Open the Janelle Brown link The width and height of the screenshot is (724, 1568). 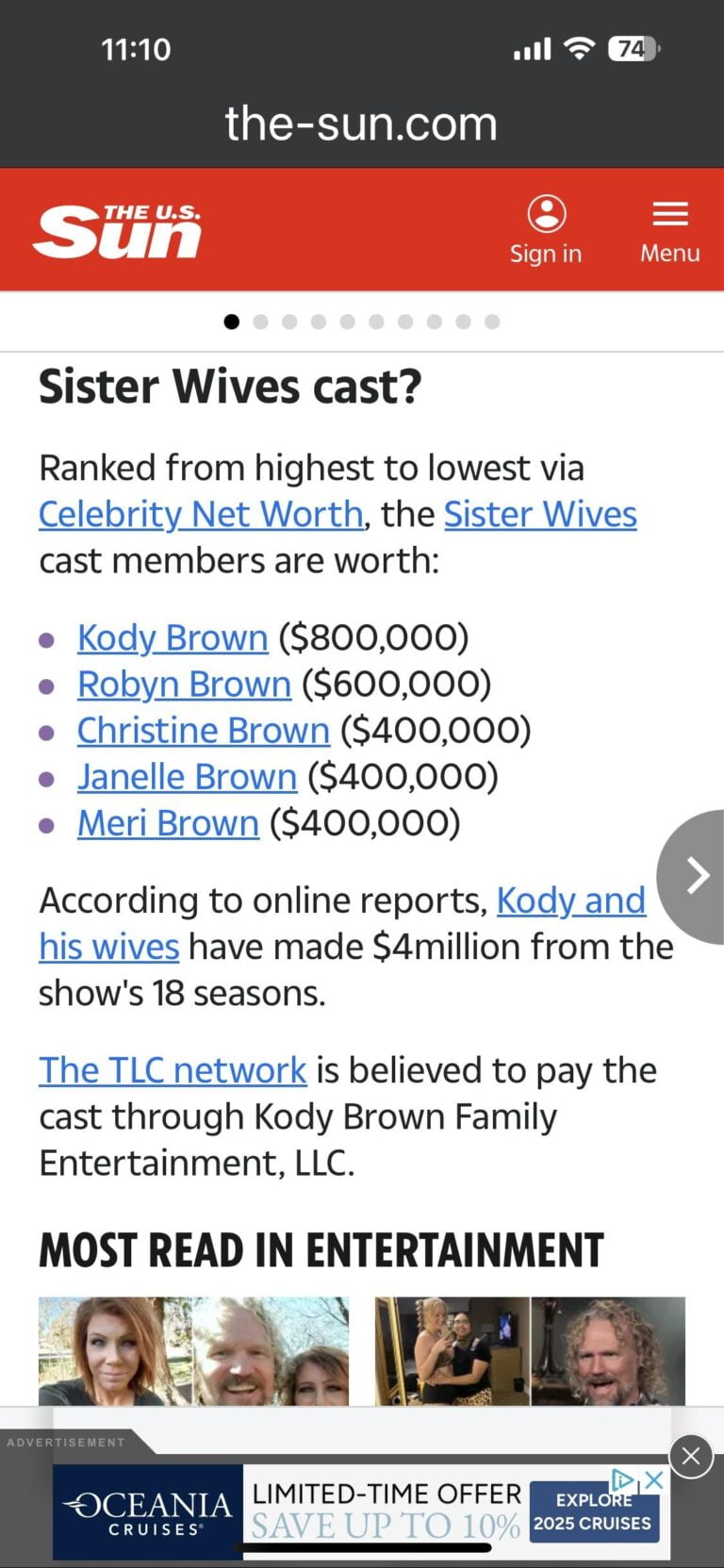(x=187, y=777)
